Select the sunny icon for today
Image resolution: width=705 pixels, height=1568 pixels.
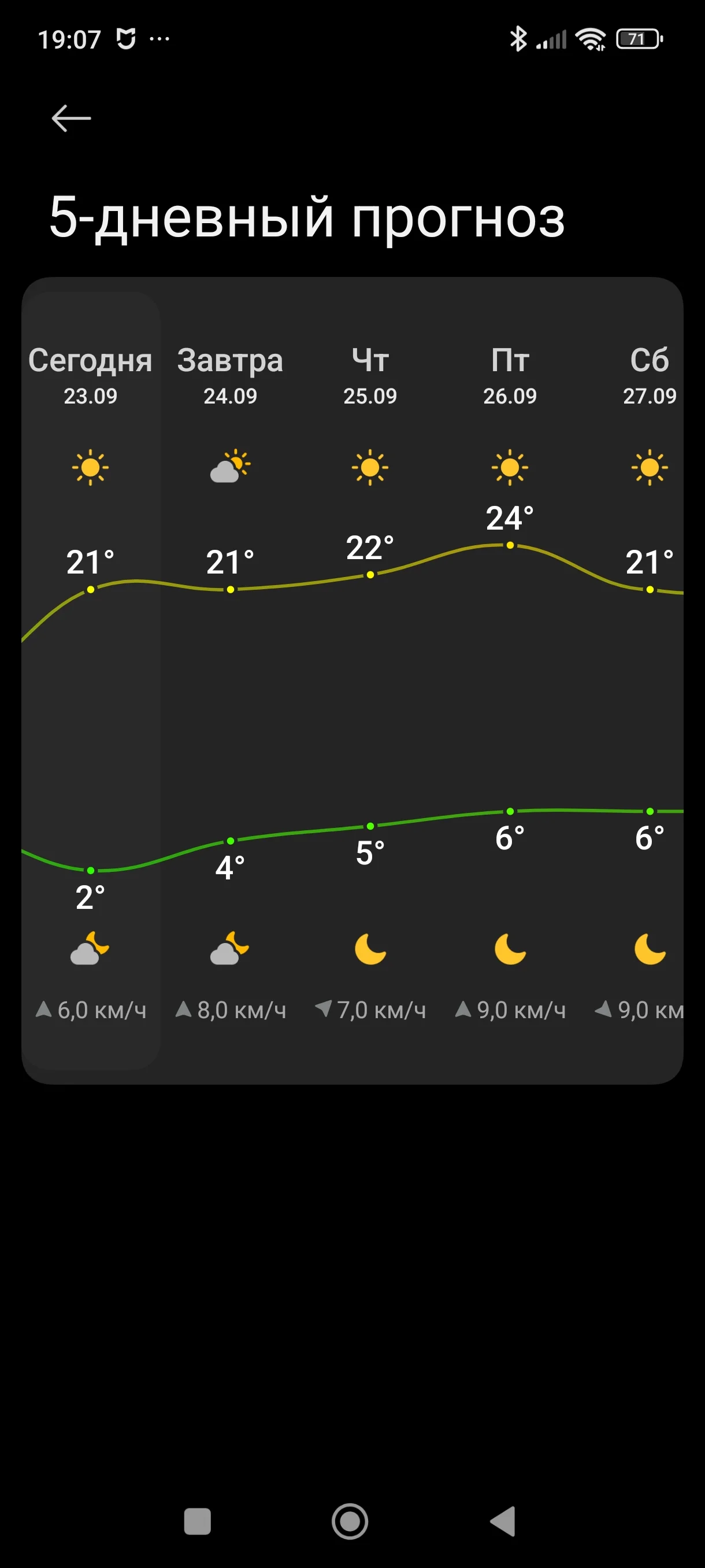click(x=90, y=468)
